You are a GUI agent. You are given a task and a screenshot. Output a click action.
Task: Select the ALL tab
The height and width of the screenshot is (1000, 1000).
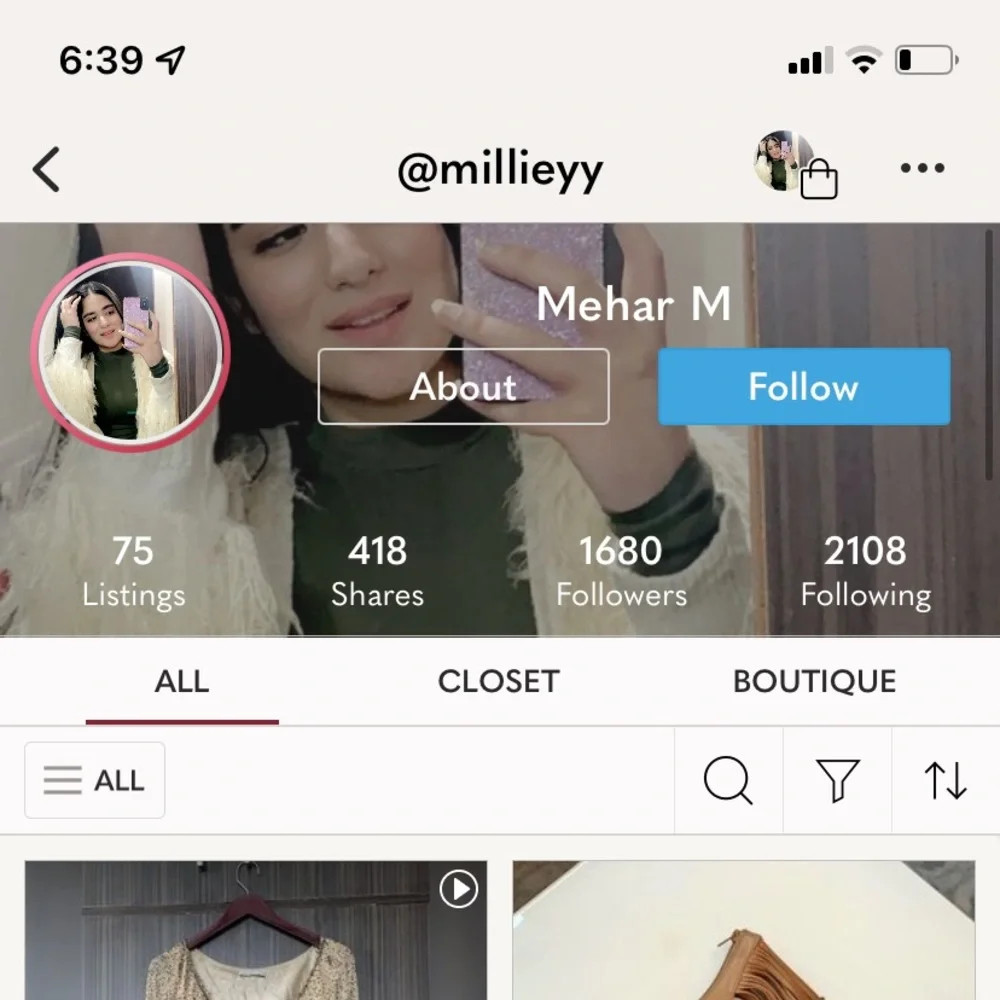tap(182, 681)
